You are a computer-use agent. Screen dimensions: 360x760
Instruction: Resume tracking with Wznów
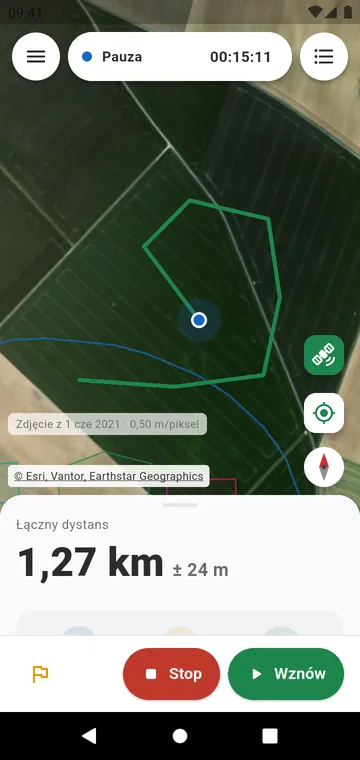tap(286, 674)
